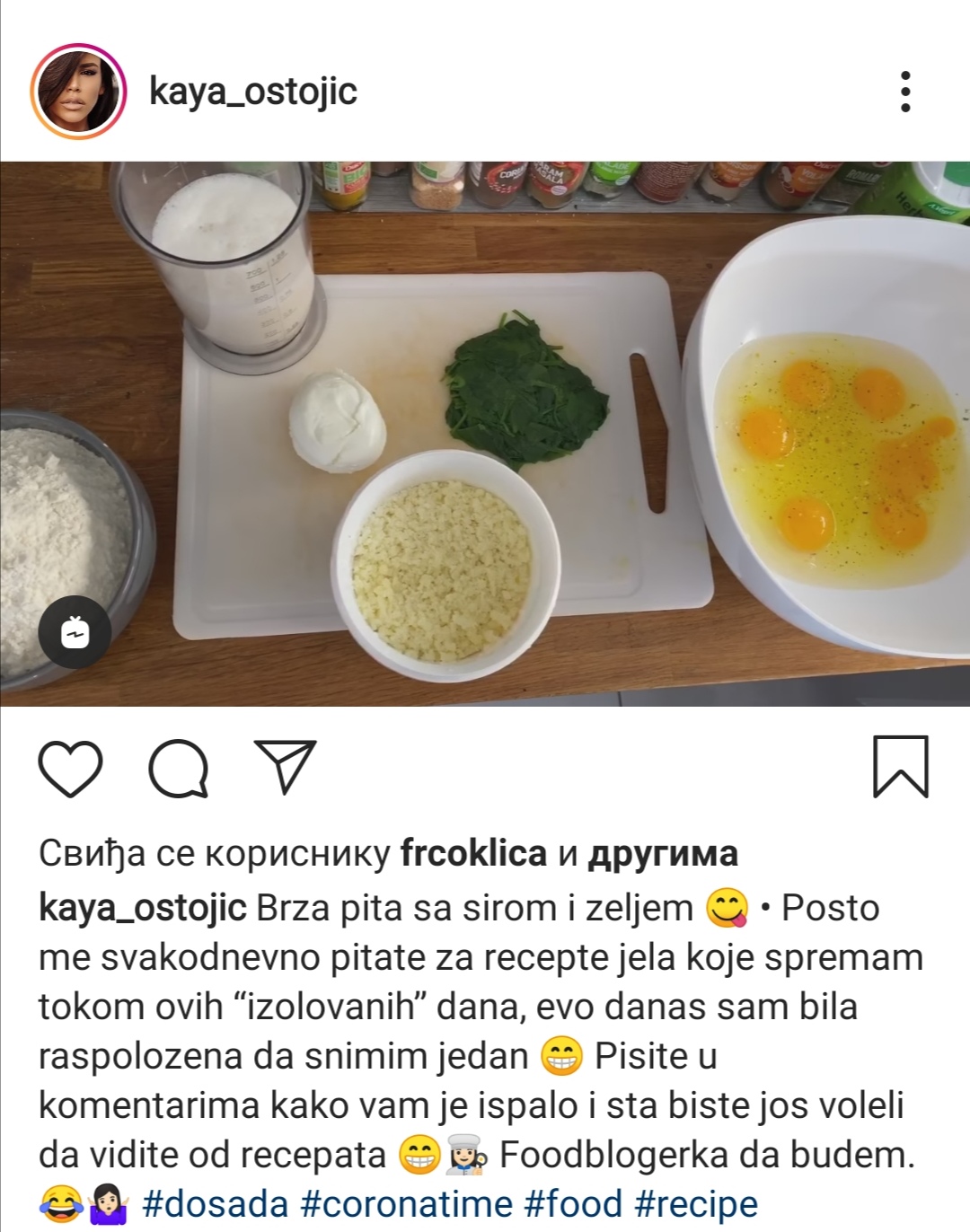This screenshot has width=970, height=1232.
Task: Open the post's three-dot overflow menu
Action: (x=904, y=92)
